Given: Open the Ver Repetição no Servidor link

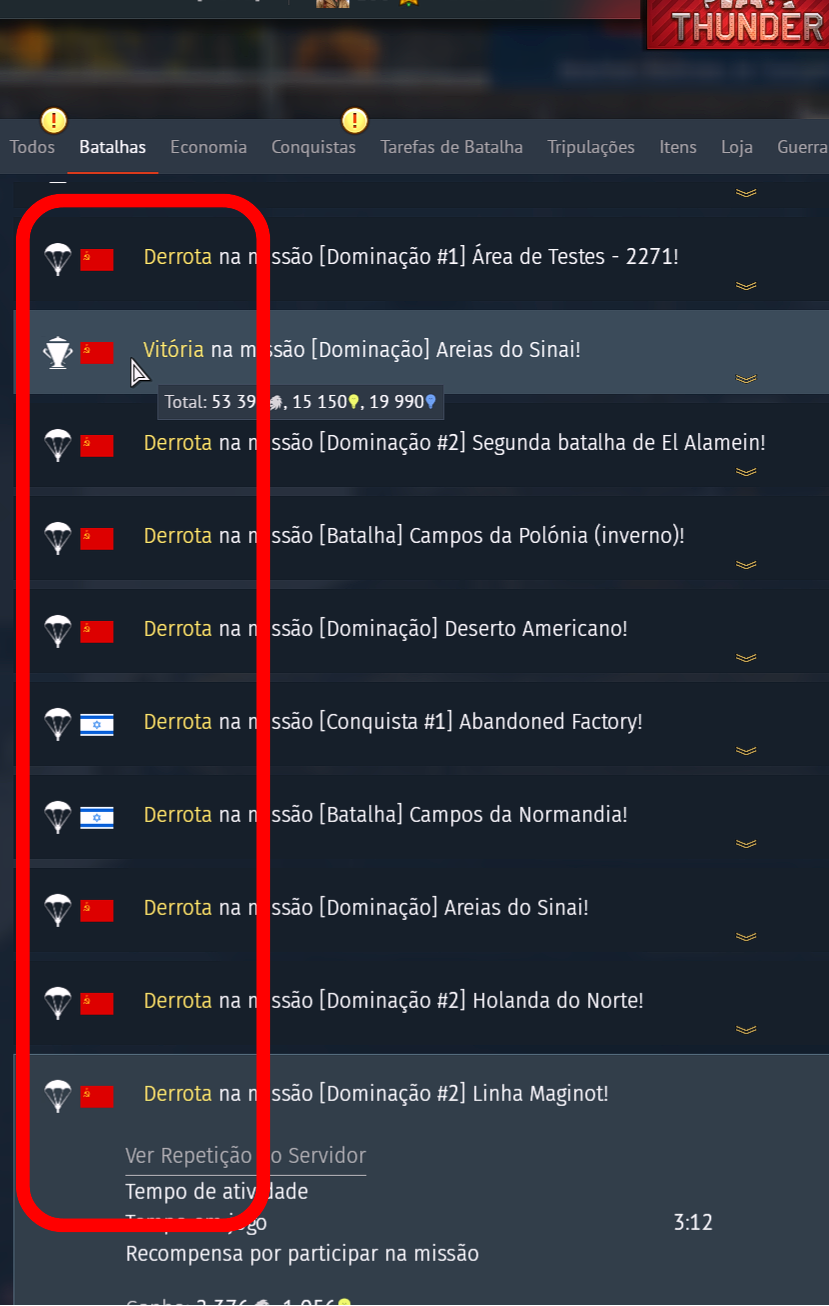Looking at the screenshot, I should click(x=245, y=1156).
